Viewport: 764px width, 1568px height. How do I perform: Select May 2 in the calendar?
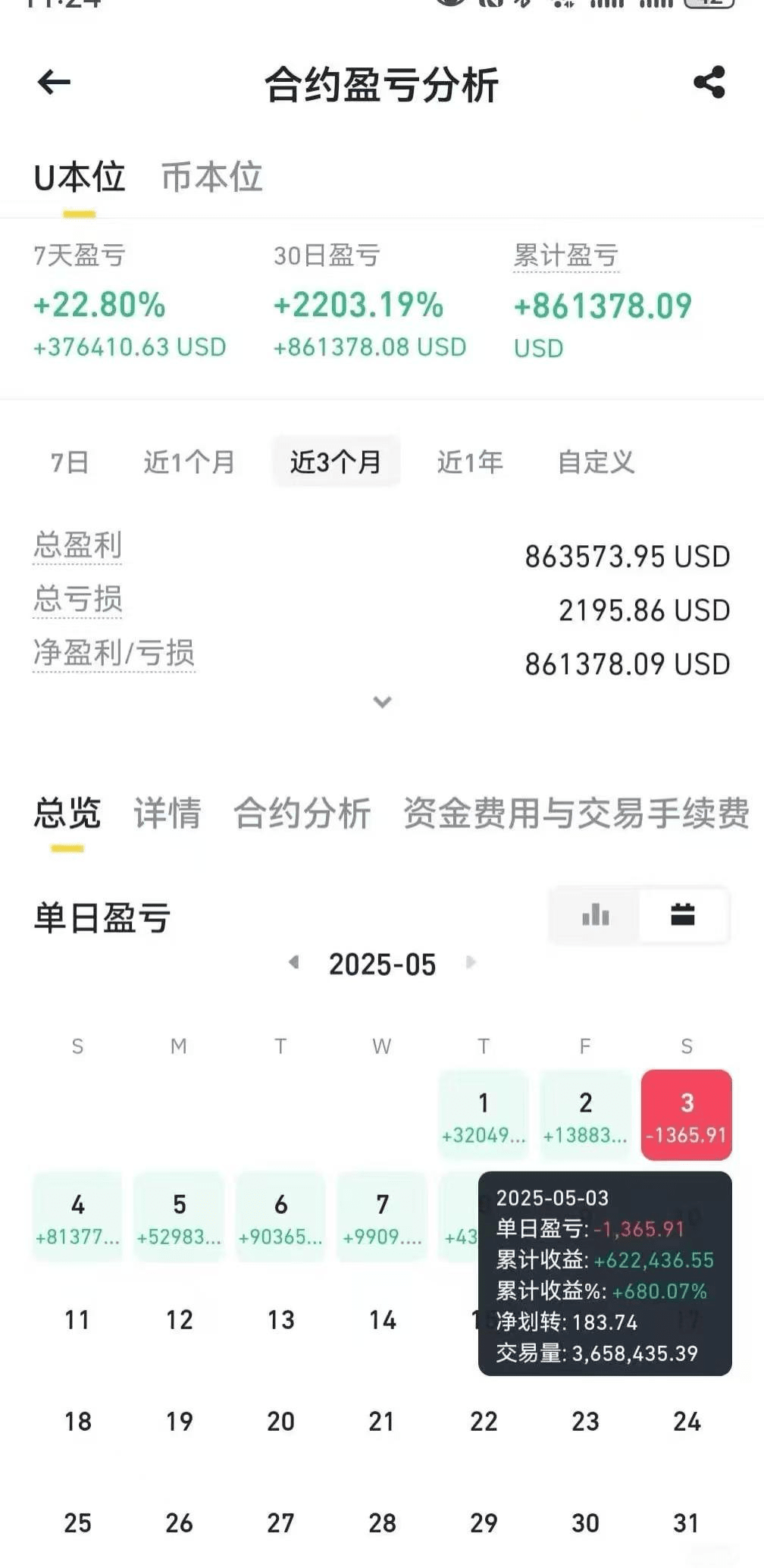(x=585, y=1115)
